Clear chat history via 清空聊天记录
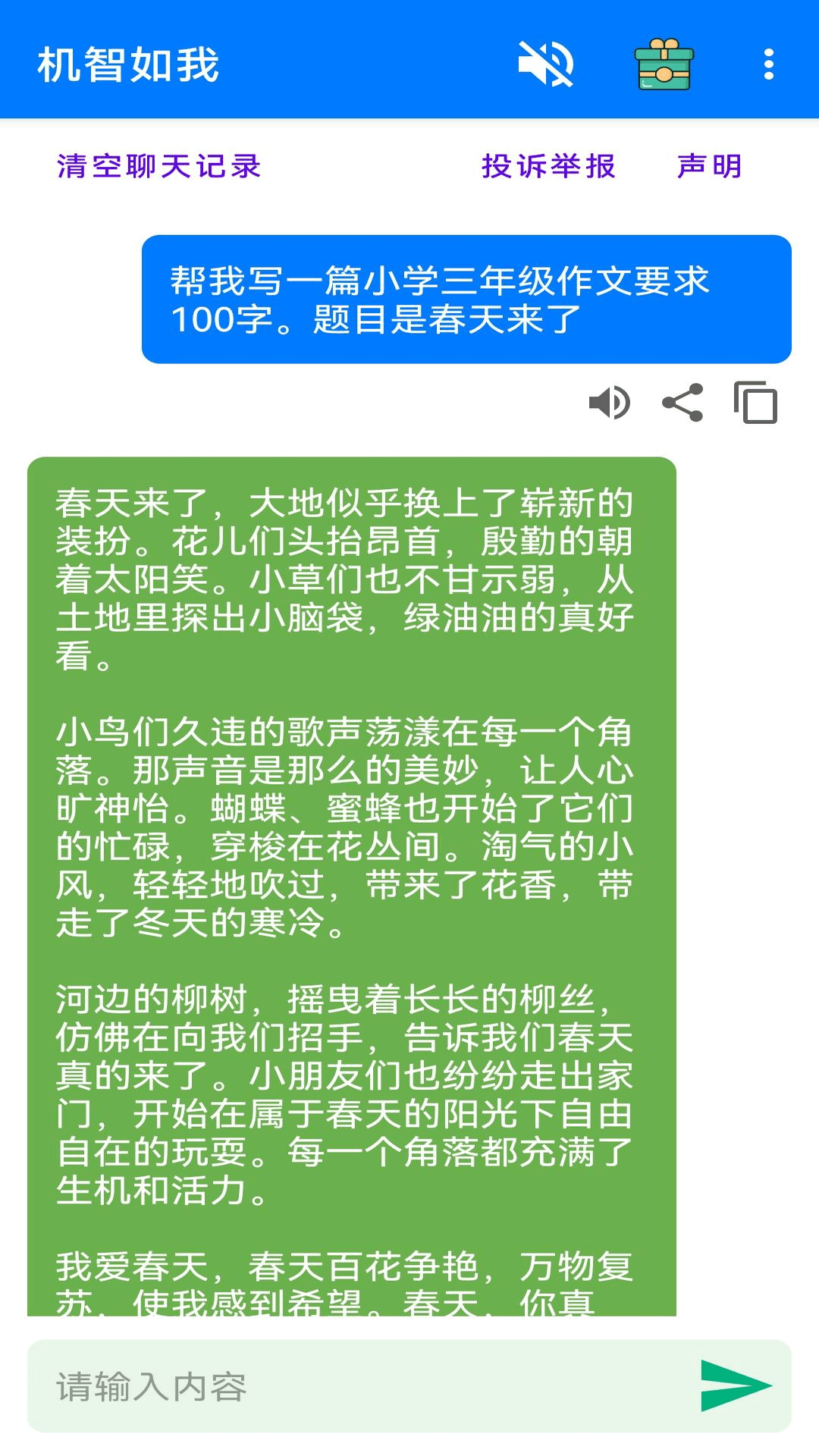 (x=158, y=165)
